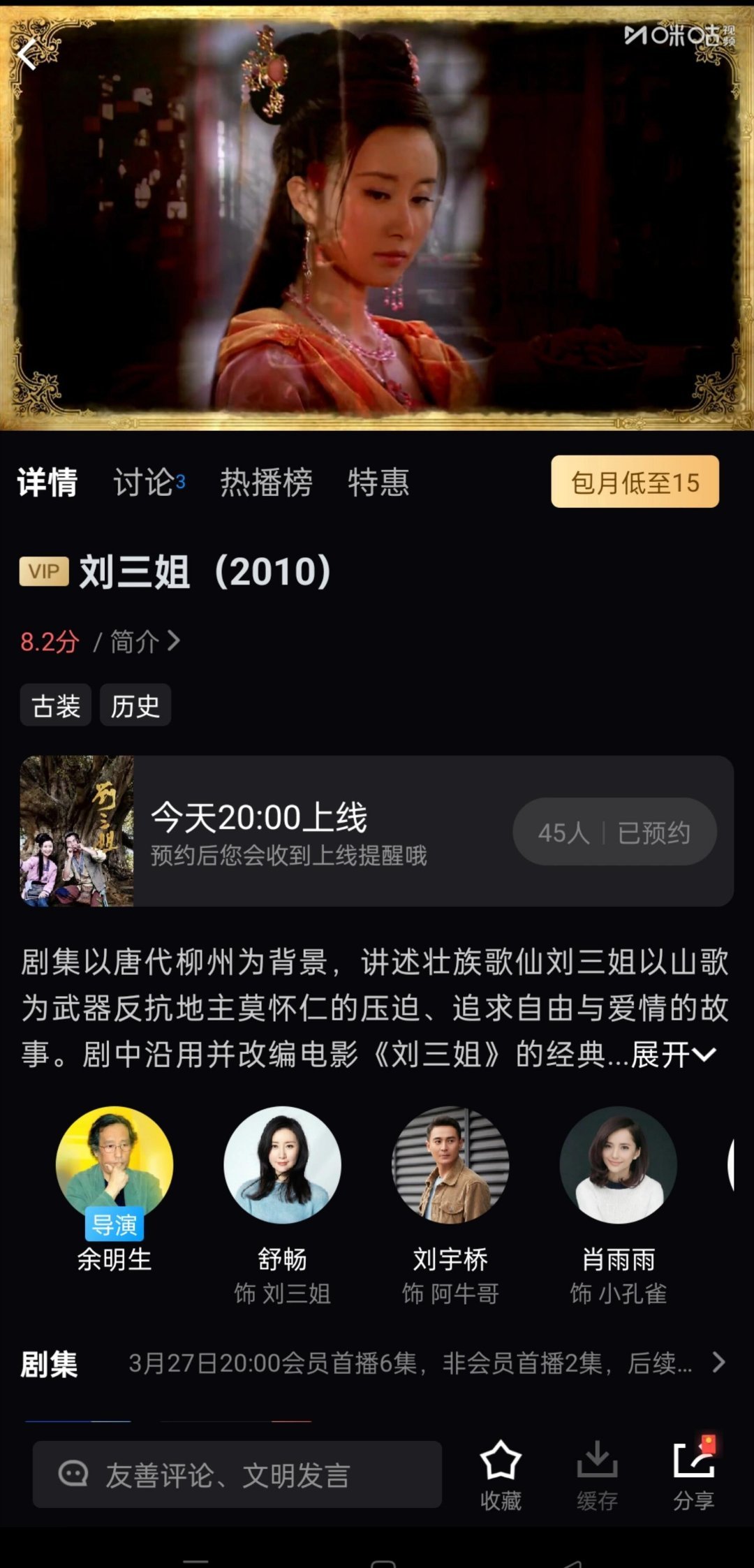
Task: Select the 历史 genre tag
Action: tap(135, 705)
